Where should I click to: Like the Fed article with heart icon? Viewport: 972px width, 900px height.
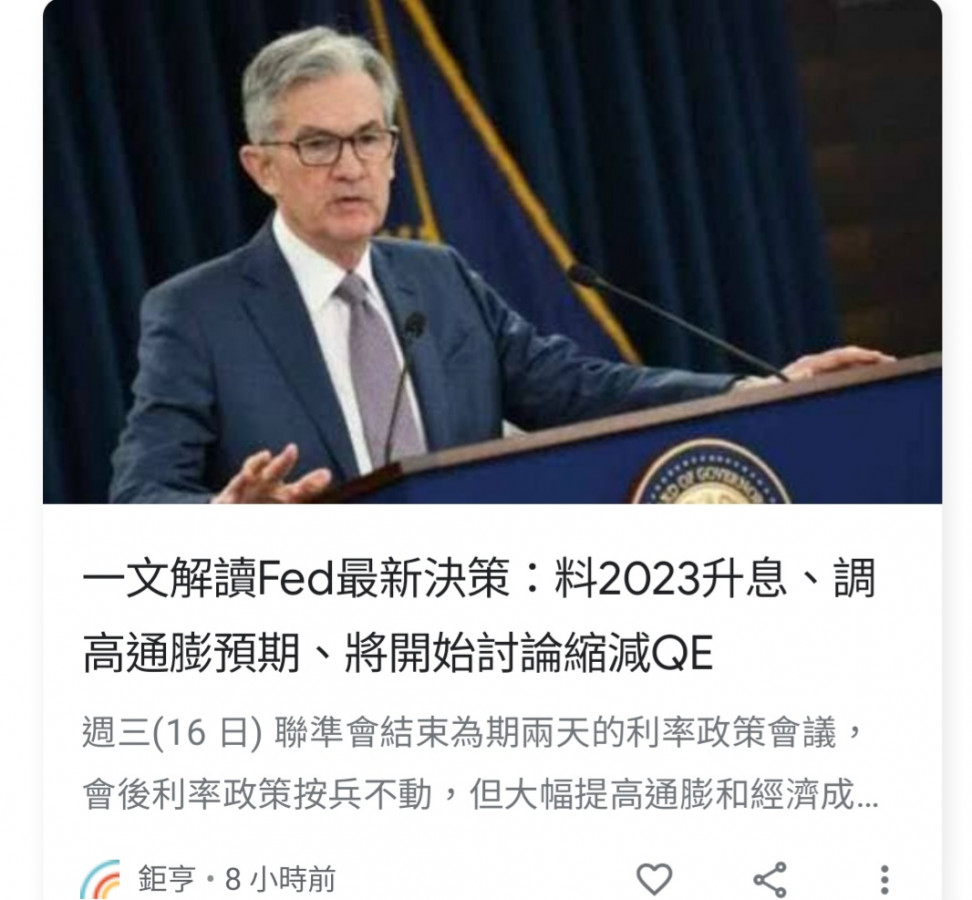pyautogui.click(x=654, y=878)
